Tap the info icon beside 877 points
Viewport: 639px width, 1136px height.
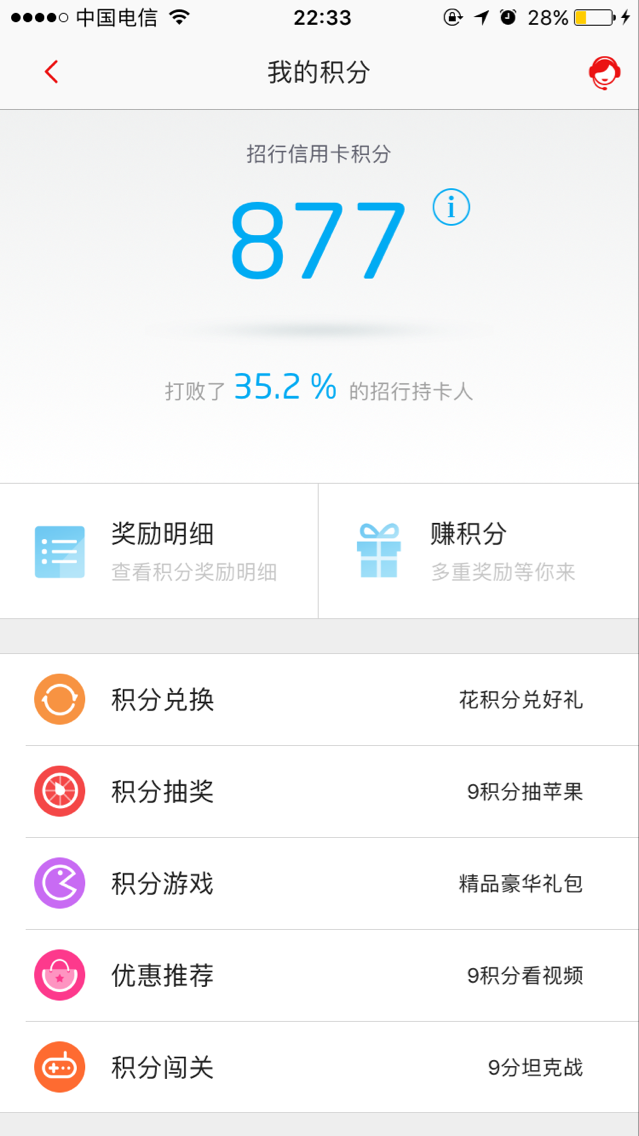tap(451, 207)
